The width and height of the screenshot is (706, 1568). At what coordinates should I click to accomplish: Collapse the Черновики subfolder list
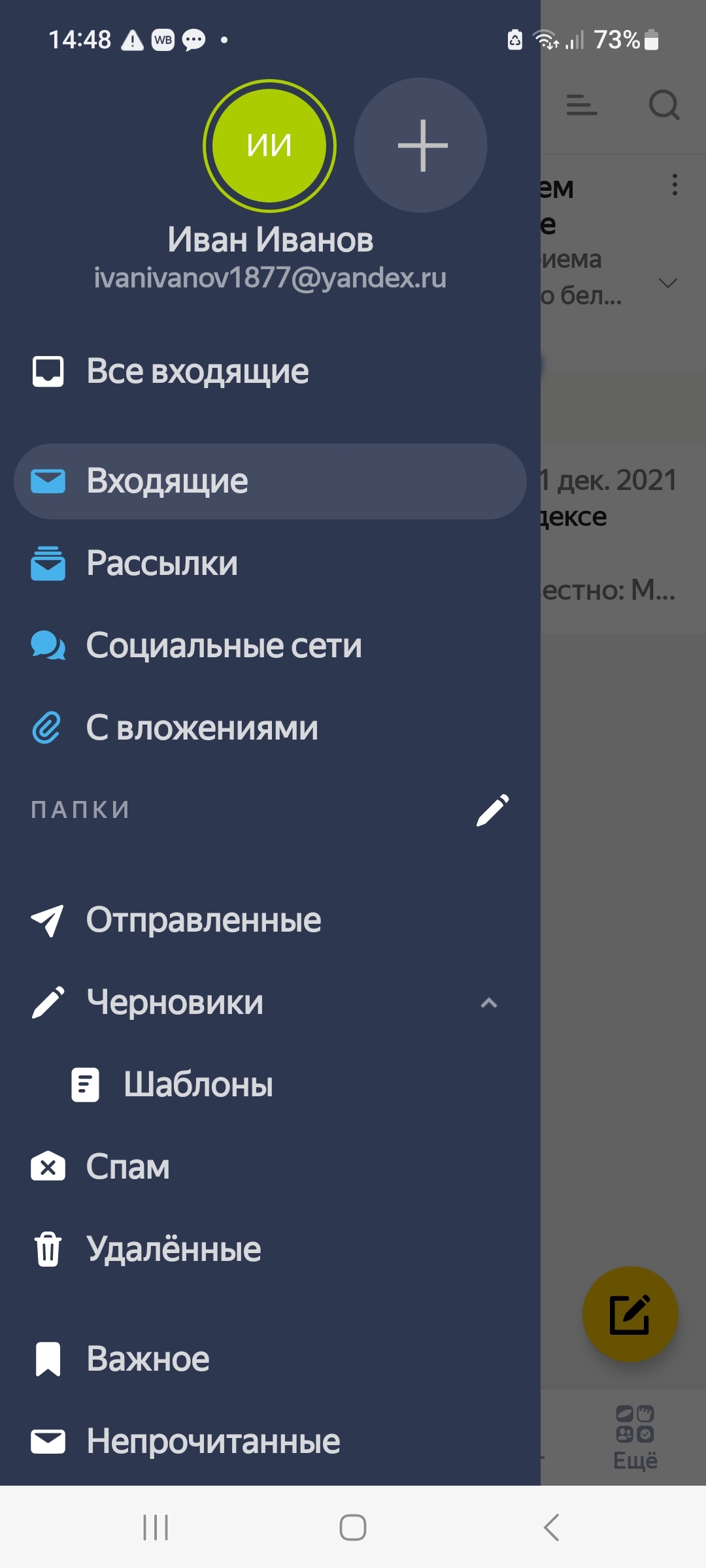[489, 1003]
